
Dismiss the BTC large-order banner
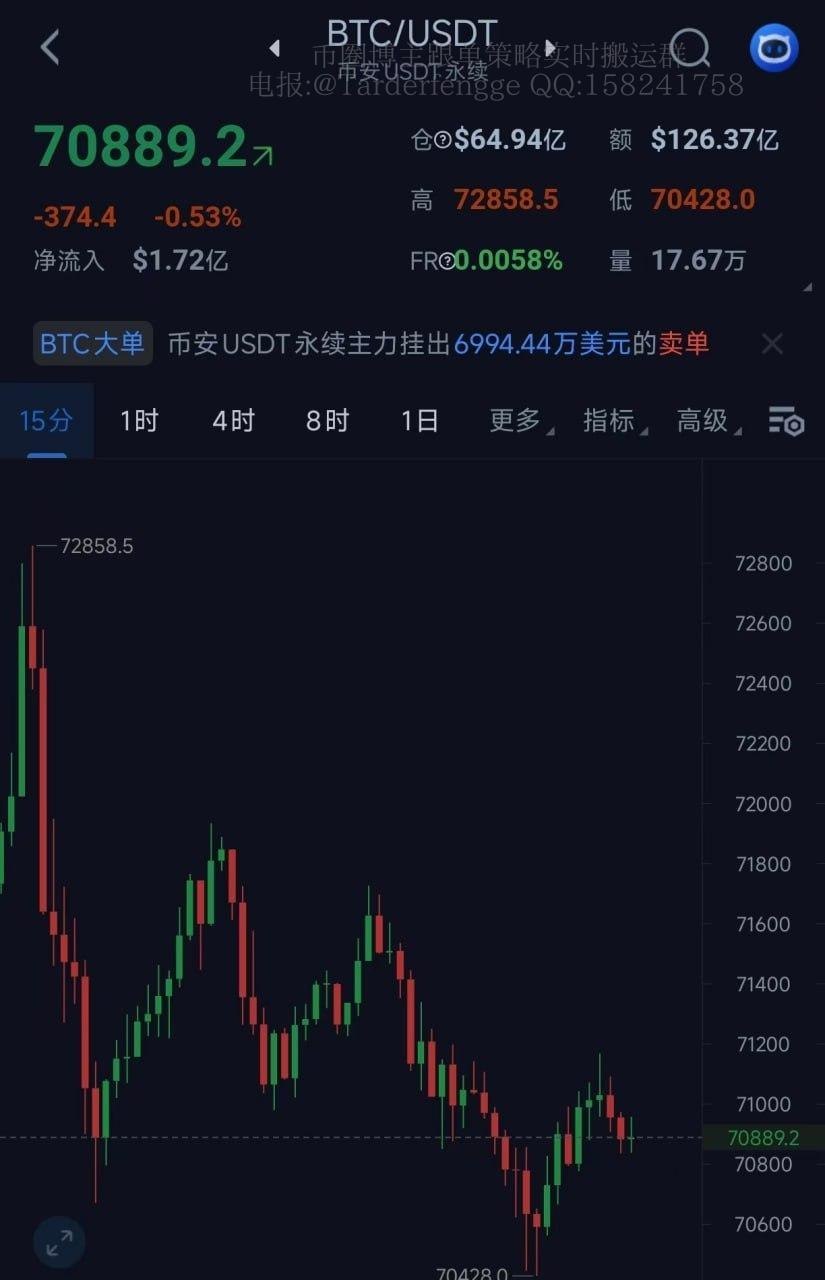click(x=772, y=344)
